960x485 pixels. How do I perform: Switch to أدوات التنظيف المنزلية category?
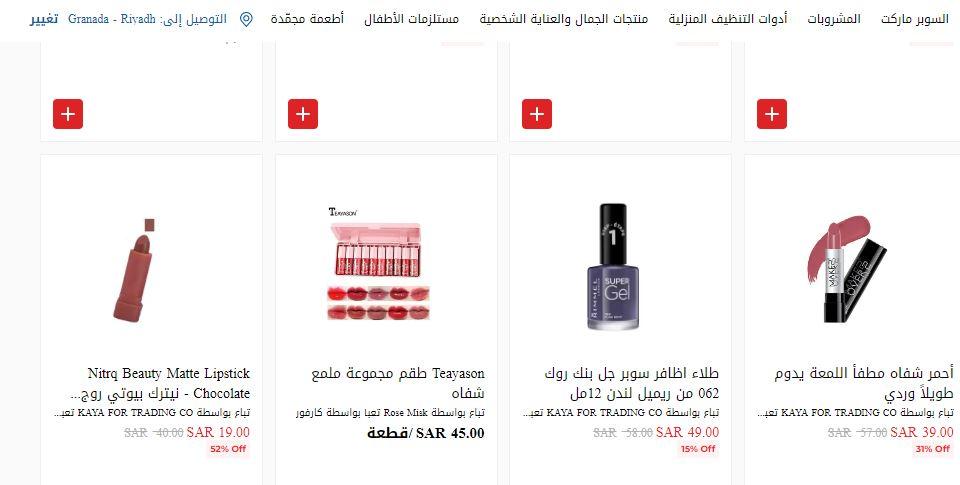click(x=728, y=19)
